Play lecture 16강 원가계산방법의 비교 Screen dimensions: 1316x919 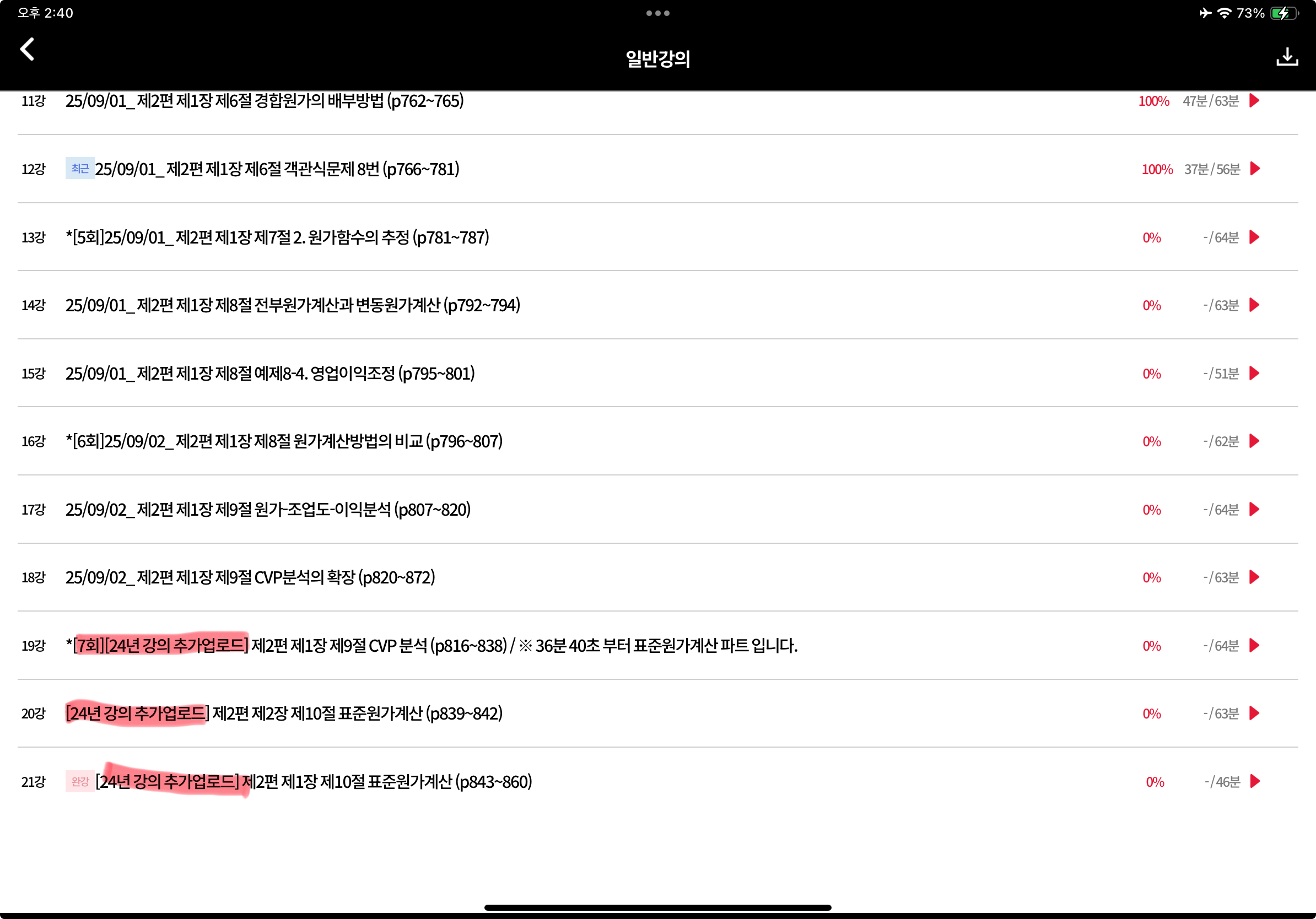(1254, 441)
